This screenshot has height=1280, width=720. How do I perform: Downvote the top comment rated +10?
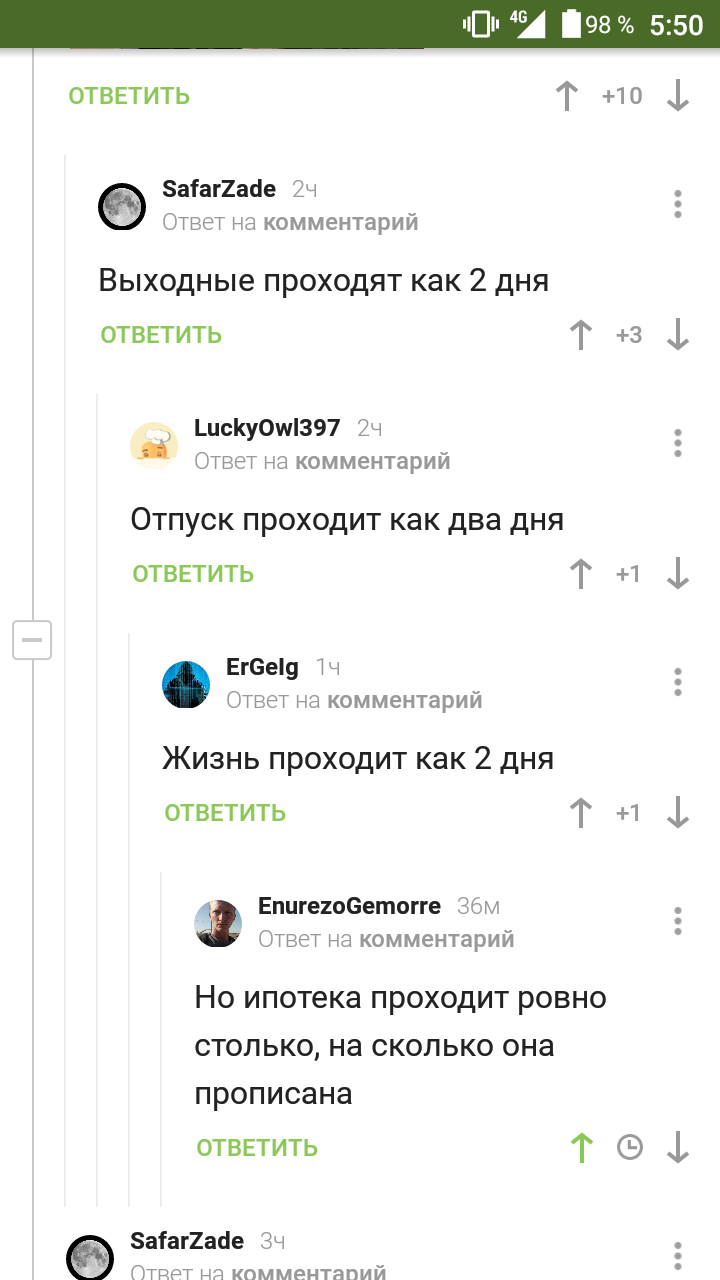678,96
